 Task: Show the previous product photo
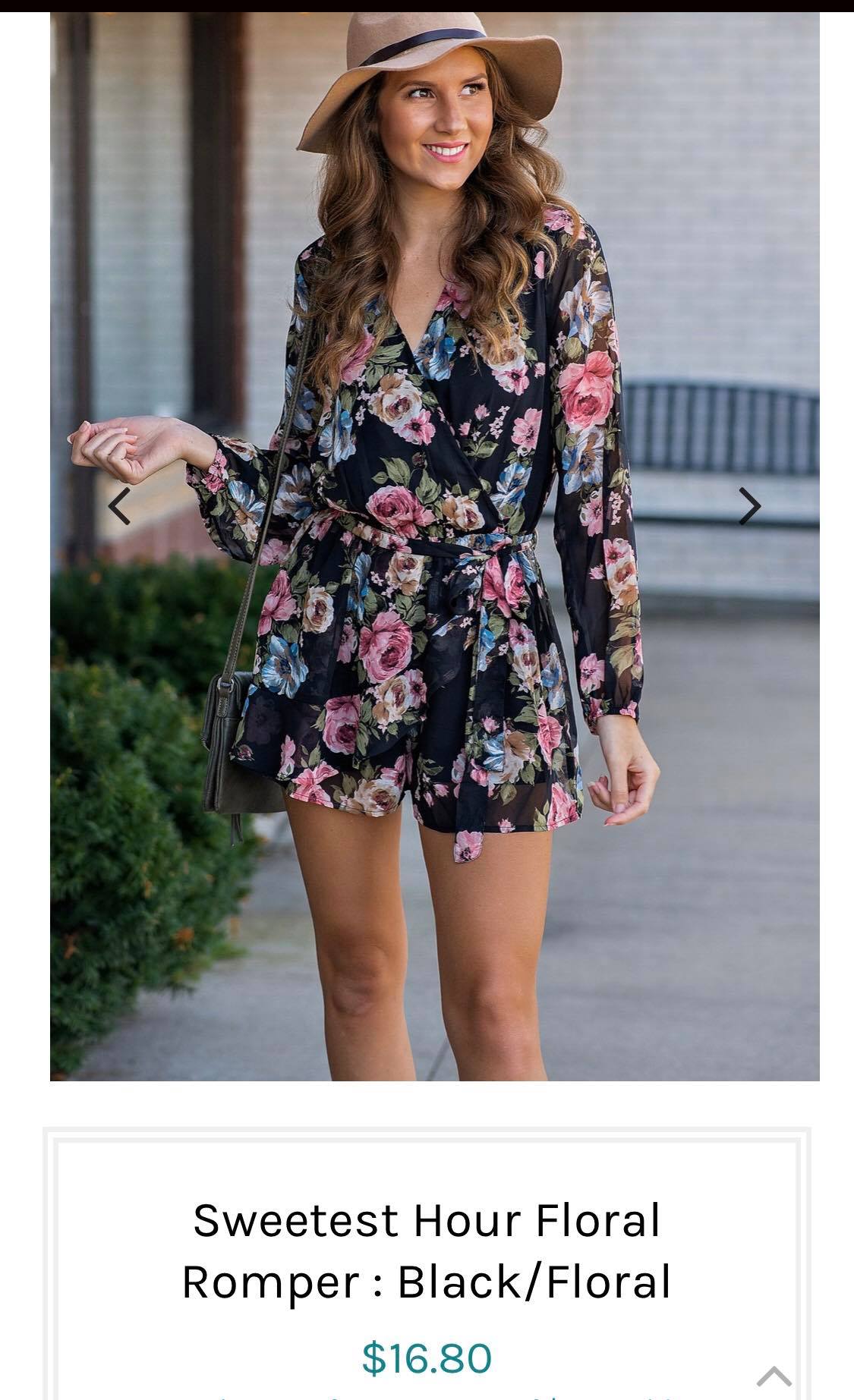click(x=119, y=506)
